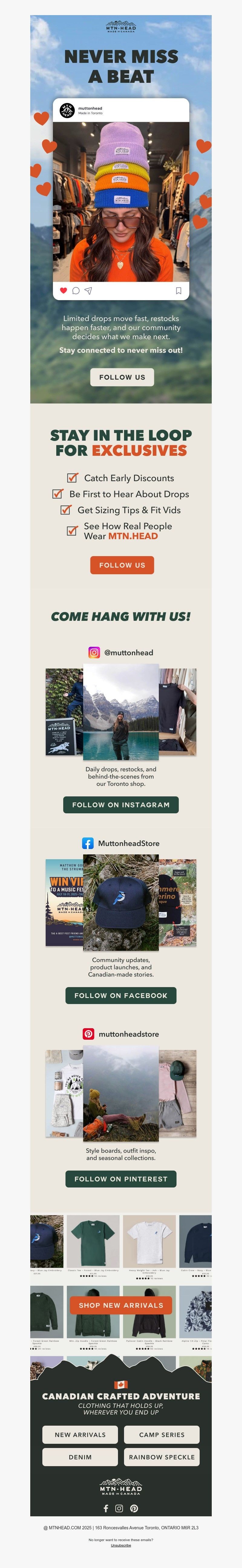Open the New Arrivals category button
This screenshot has height=1568, width=242.
pos(80,1435)
